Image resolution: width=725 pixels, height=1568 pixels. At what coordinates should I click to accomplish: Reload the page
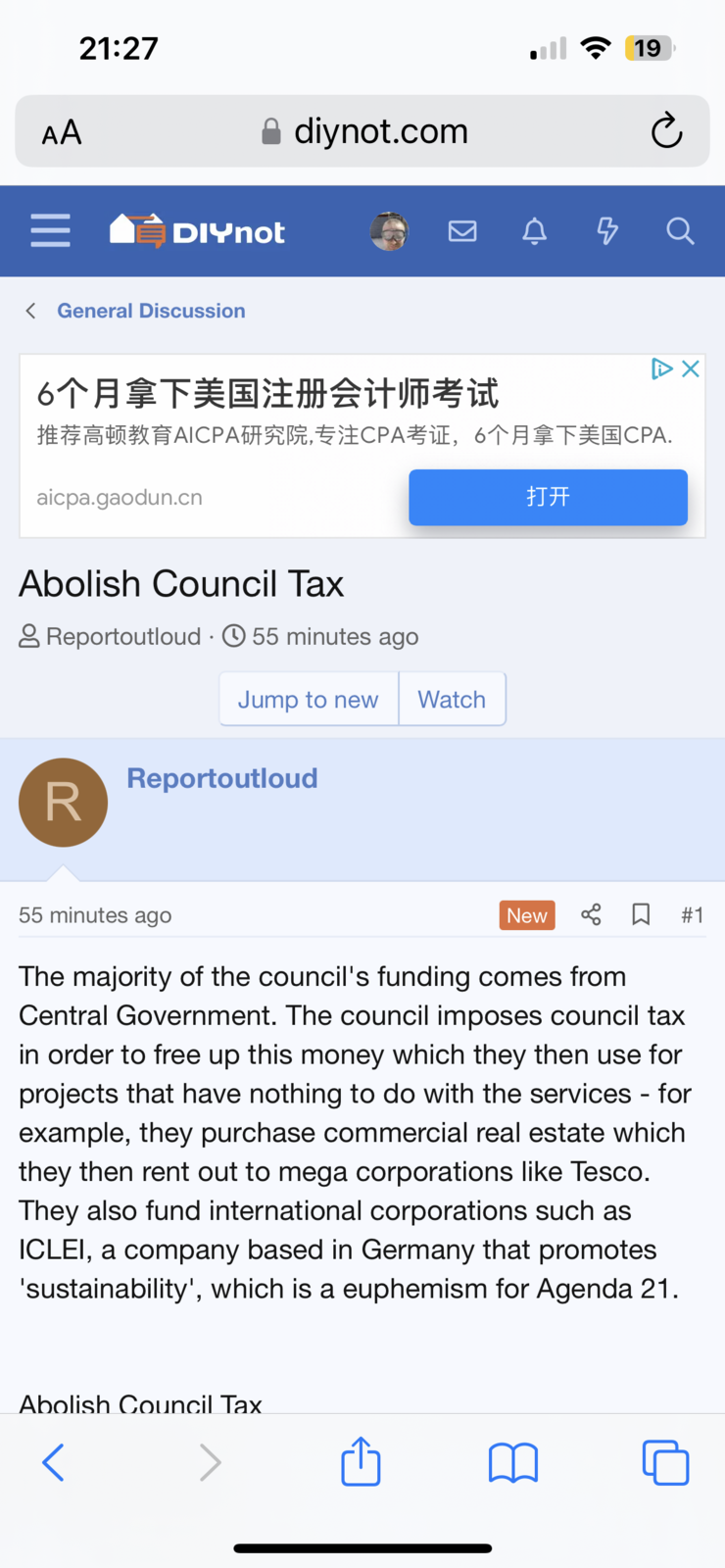[x=666, y=130]
